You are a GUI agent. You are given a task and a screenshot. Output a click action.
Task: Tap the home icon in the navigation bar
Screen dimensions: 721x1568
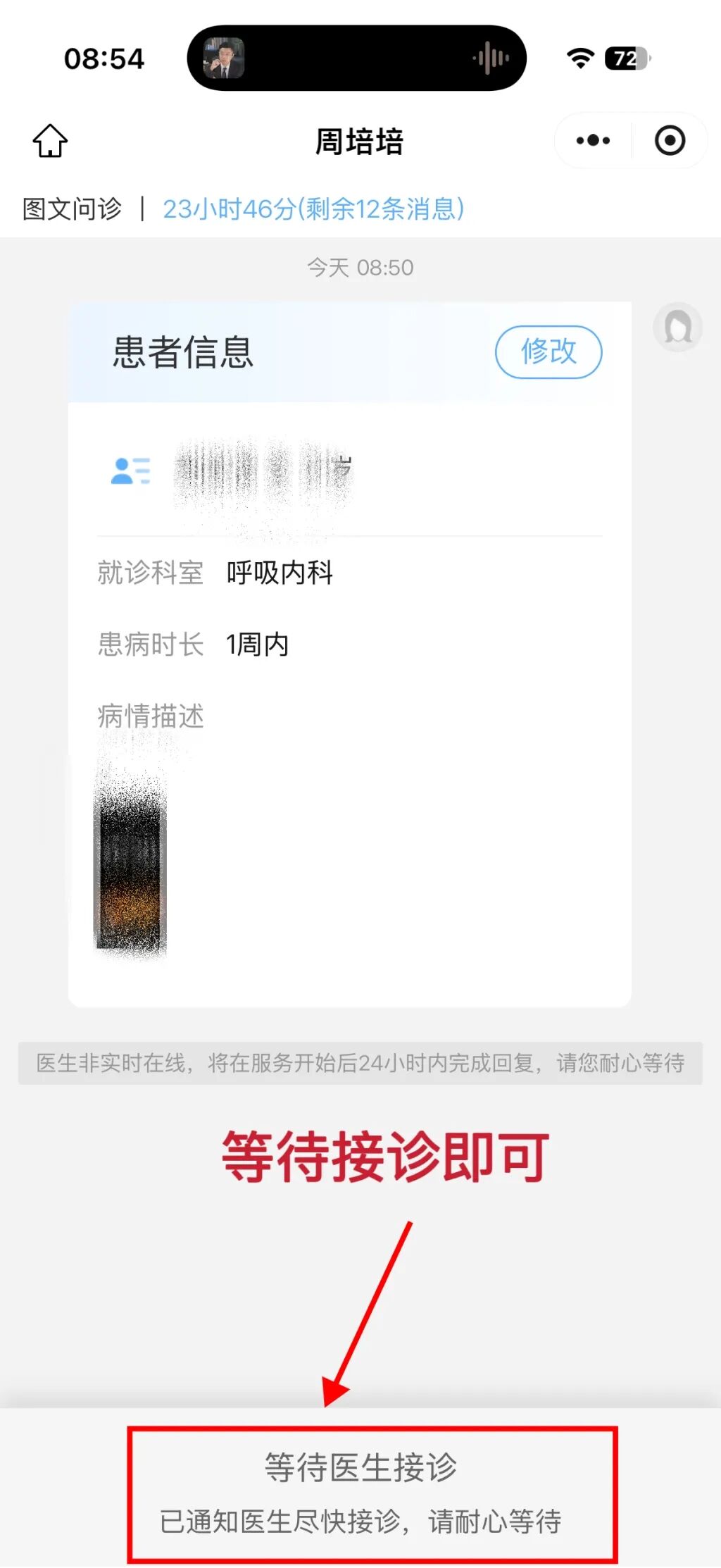48,140
